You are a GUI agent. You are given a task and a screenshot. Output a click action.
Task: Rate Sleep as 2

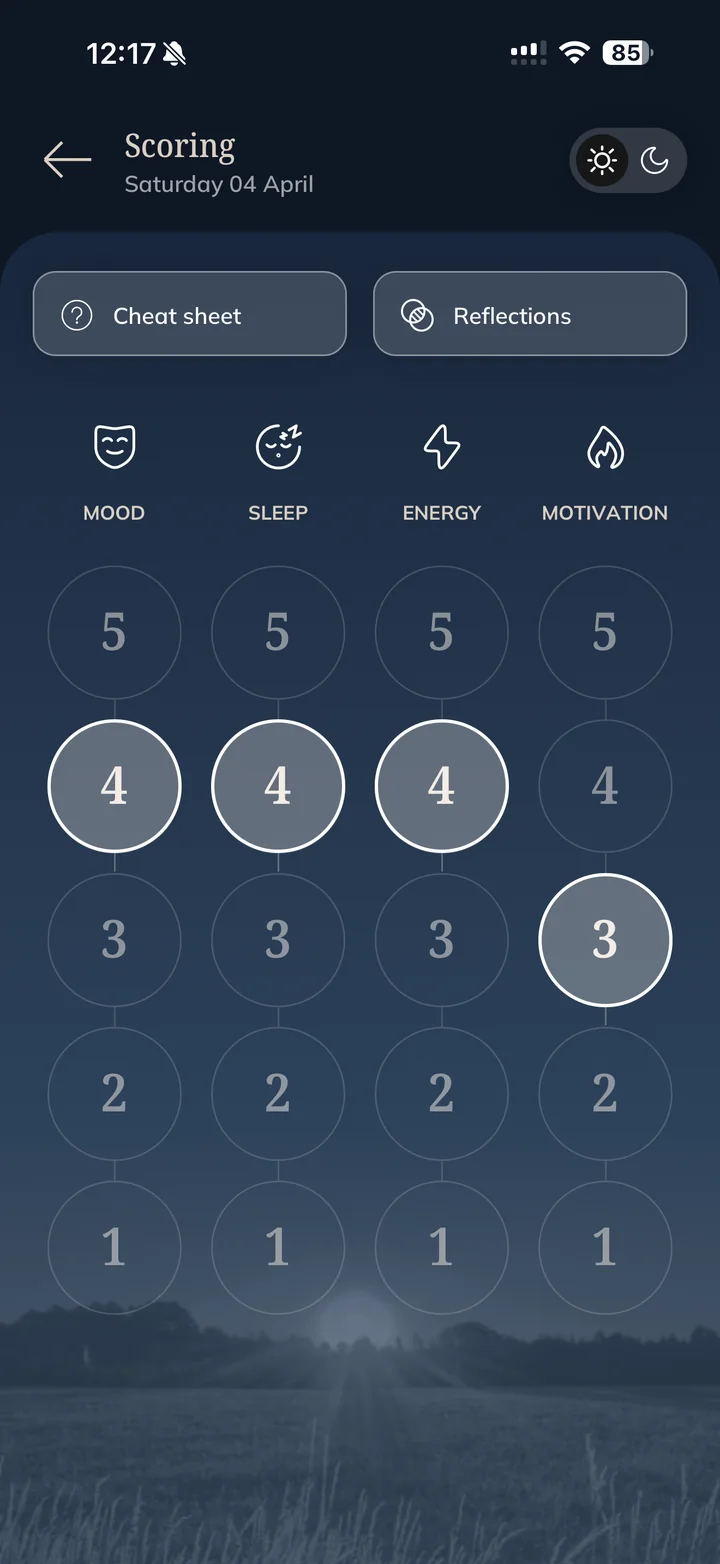point(278,1094)
